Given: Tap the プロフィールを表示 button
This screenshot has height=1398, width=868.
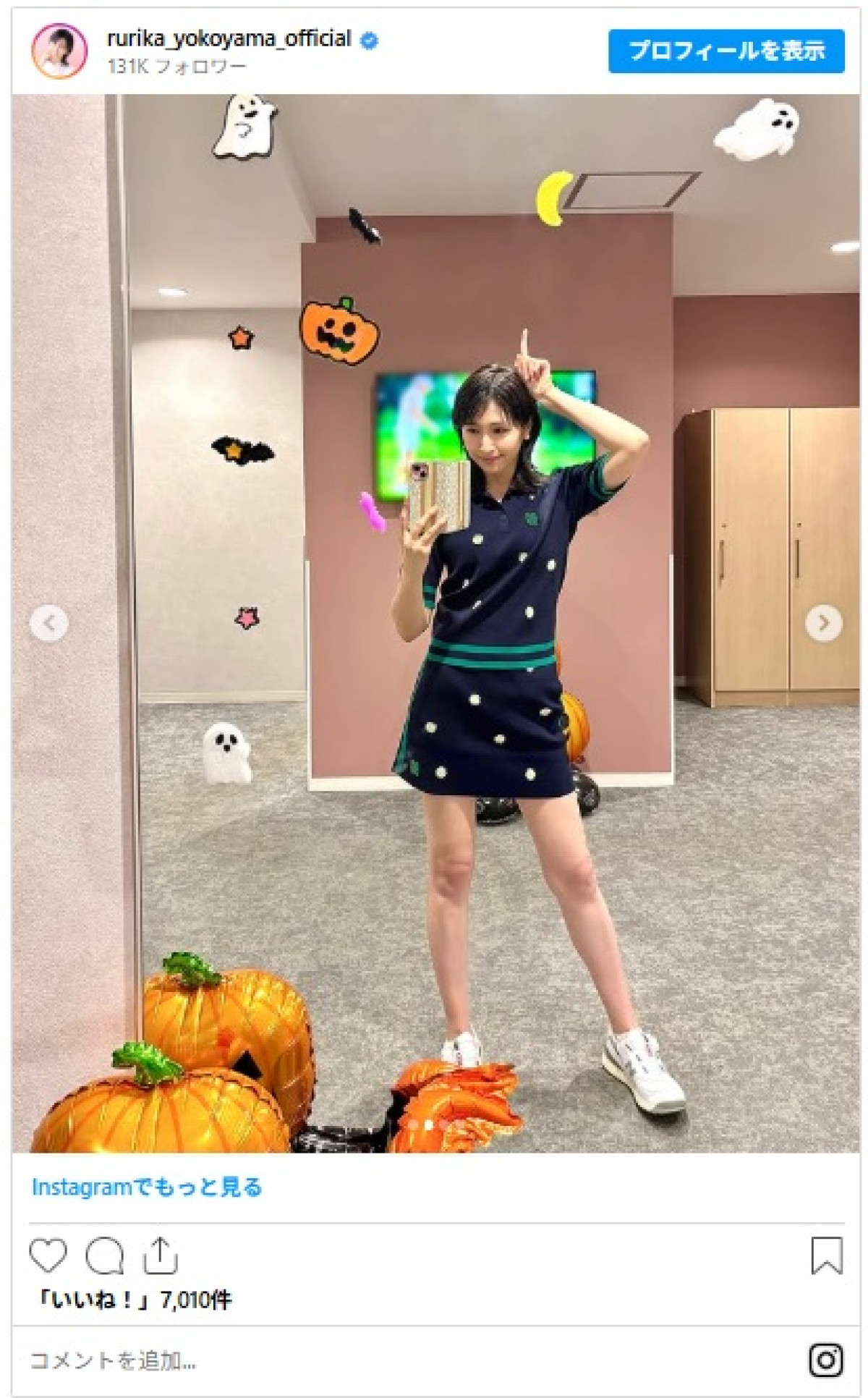Looking at the screenshot, I should pos(726,51).
